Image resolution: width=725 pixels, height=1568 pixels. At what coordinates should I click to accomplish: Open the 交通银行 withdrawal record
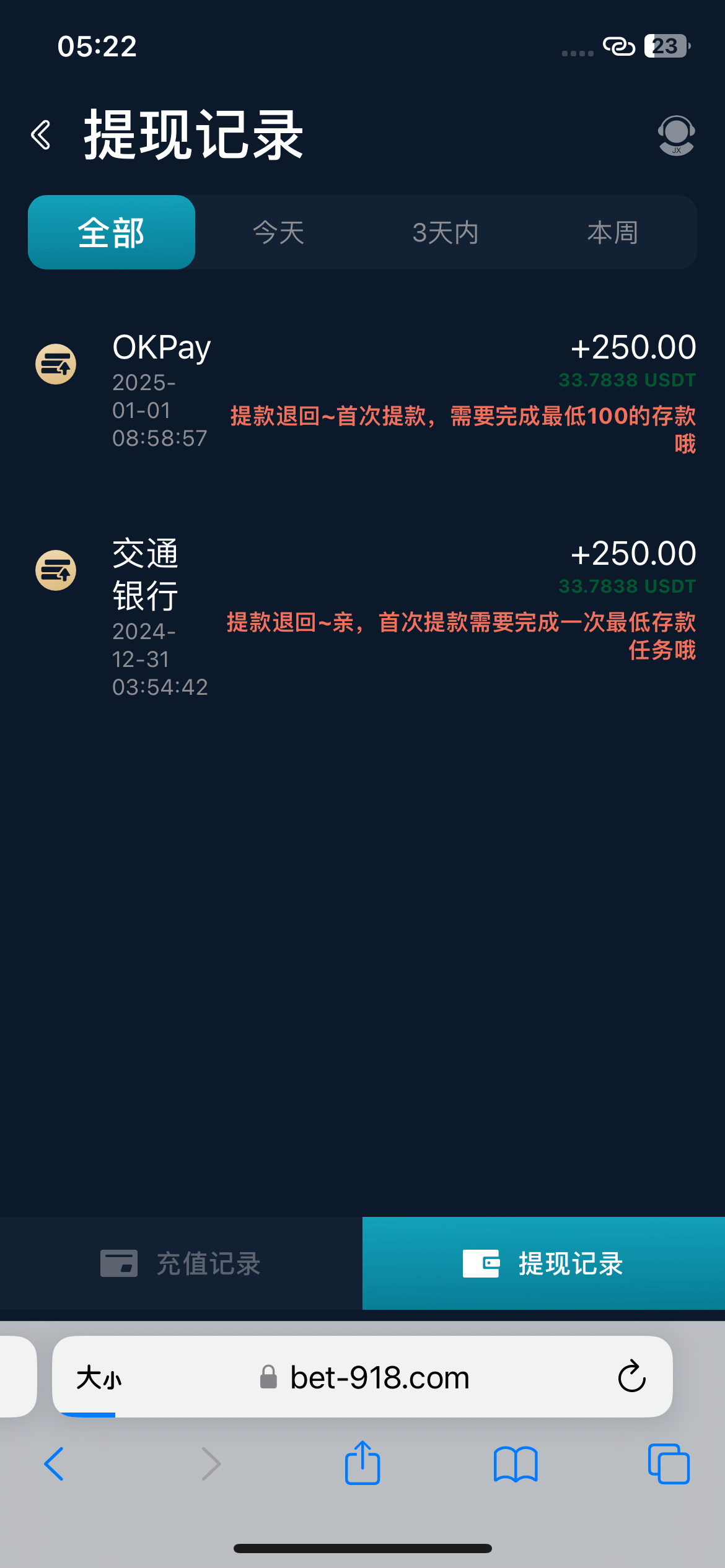362,616
